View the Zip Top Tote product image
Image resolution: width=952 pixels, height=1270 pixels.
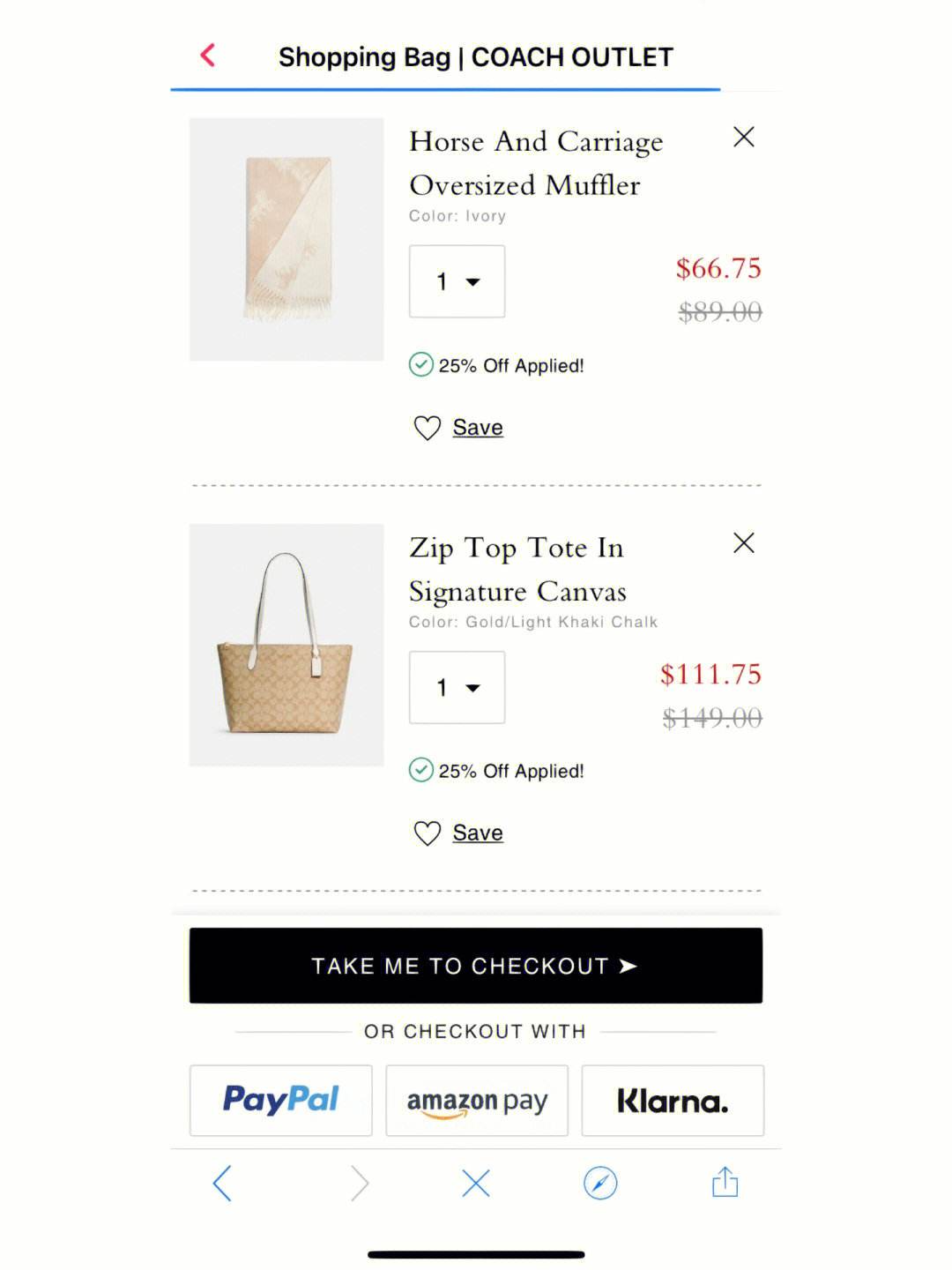[x=286, y=645]
